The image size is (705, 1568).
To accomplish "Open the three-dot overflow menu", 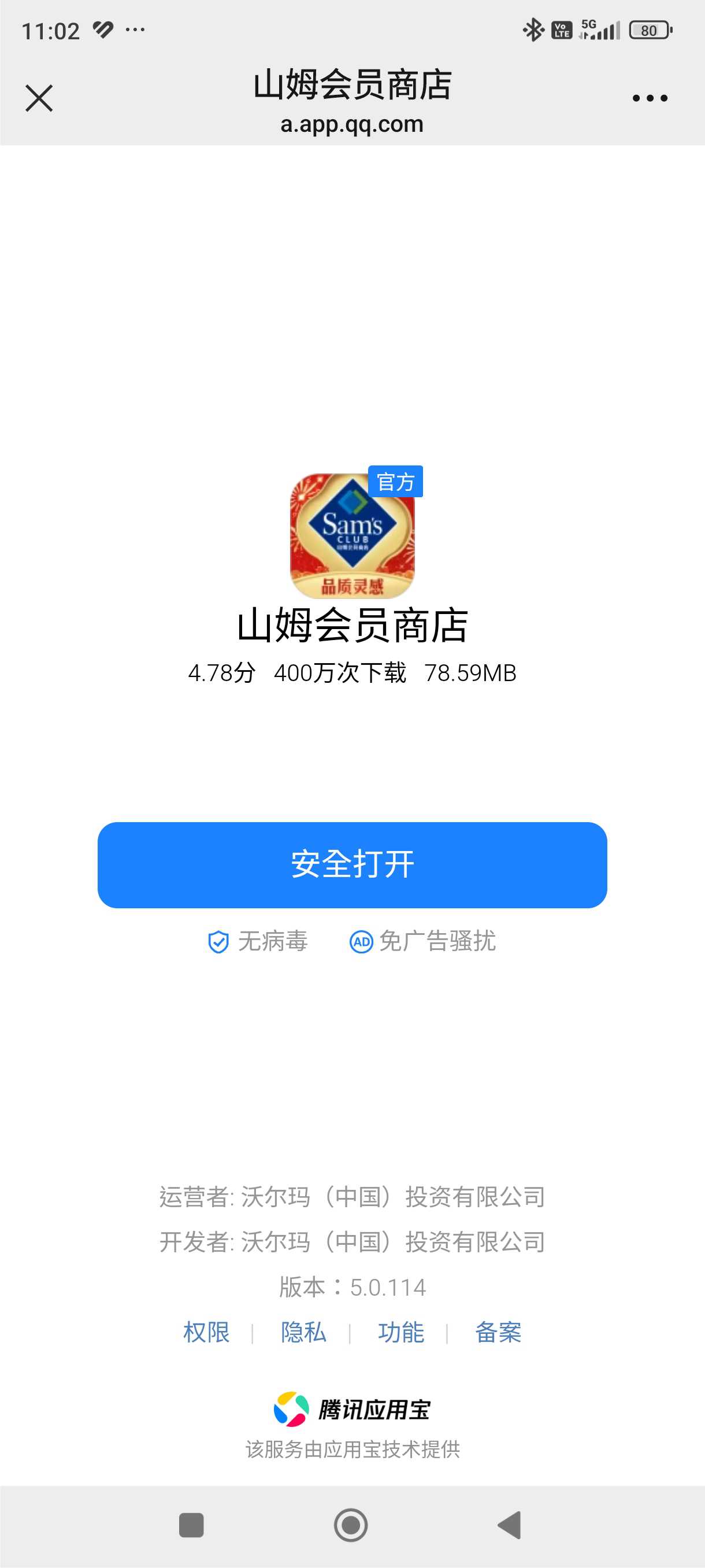I will (649, 98).
